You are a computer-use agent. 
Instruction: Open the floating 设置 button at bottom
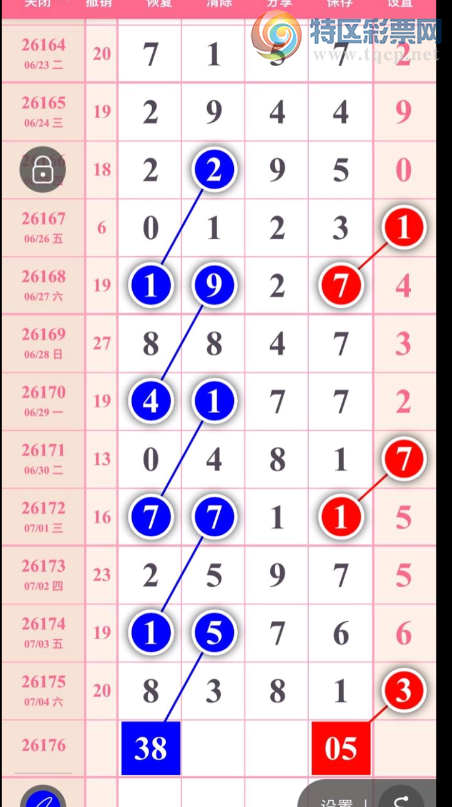pos(336,802)
